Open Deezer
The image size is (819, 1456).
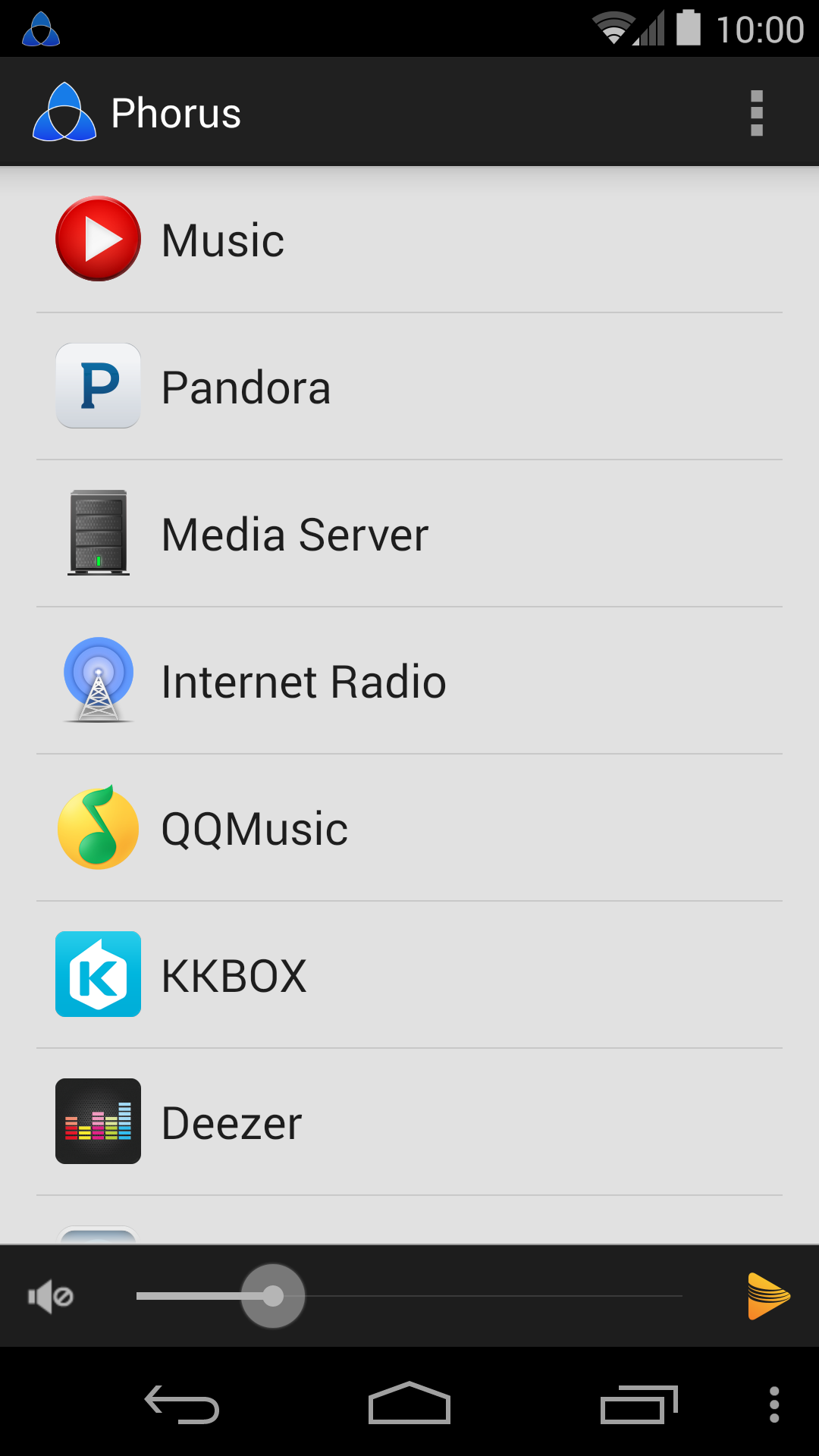tap(409, 1122)
